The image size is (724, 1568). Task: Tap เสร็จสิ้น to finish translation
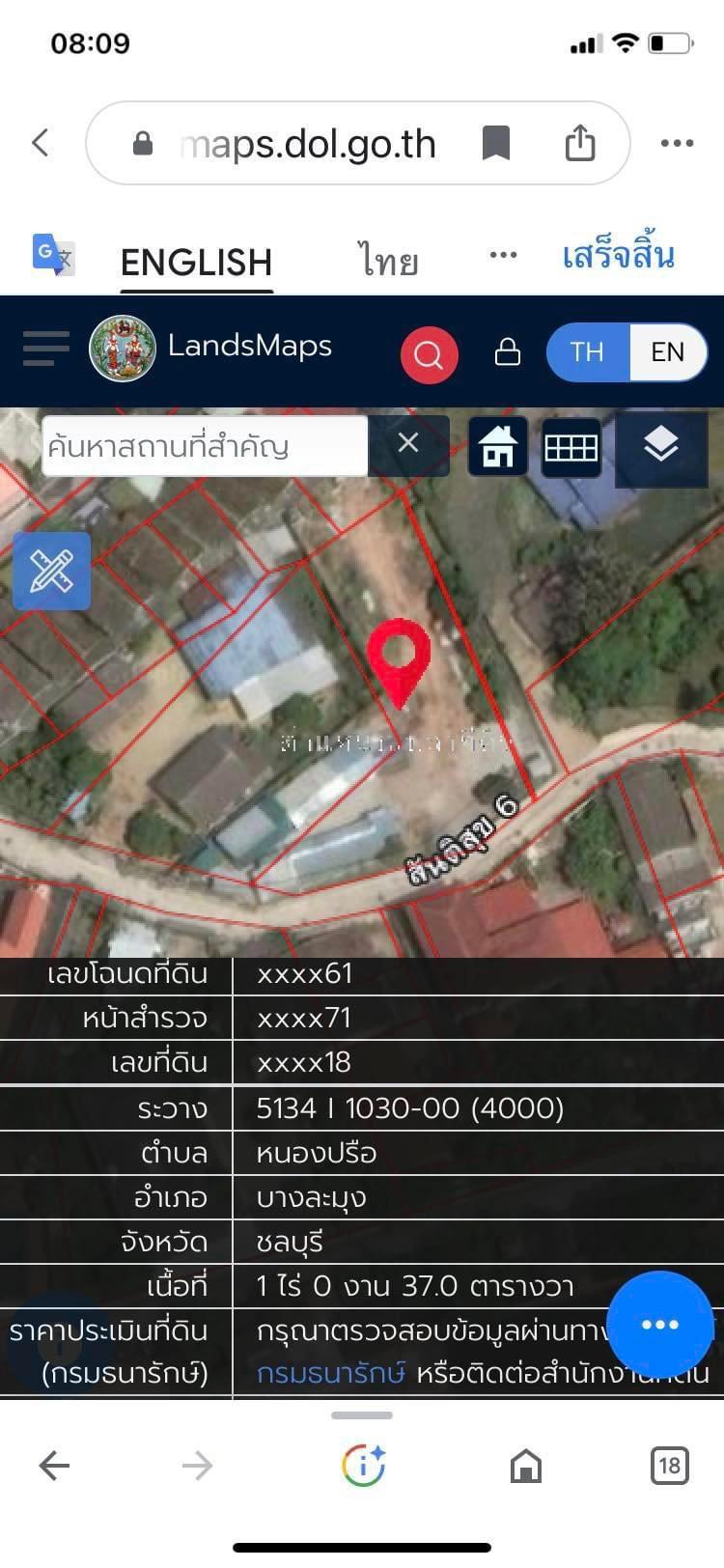618,256
